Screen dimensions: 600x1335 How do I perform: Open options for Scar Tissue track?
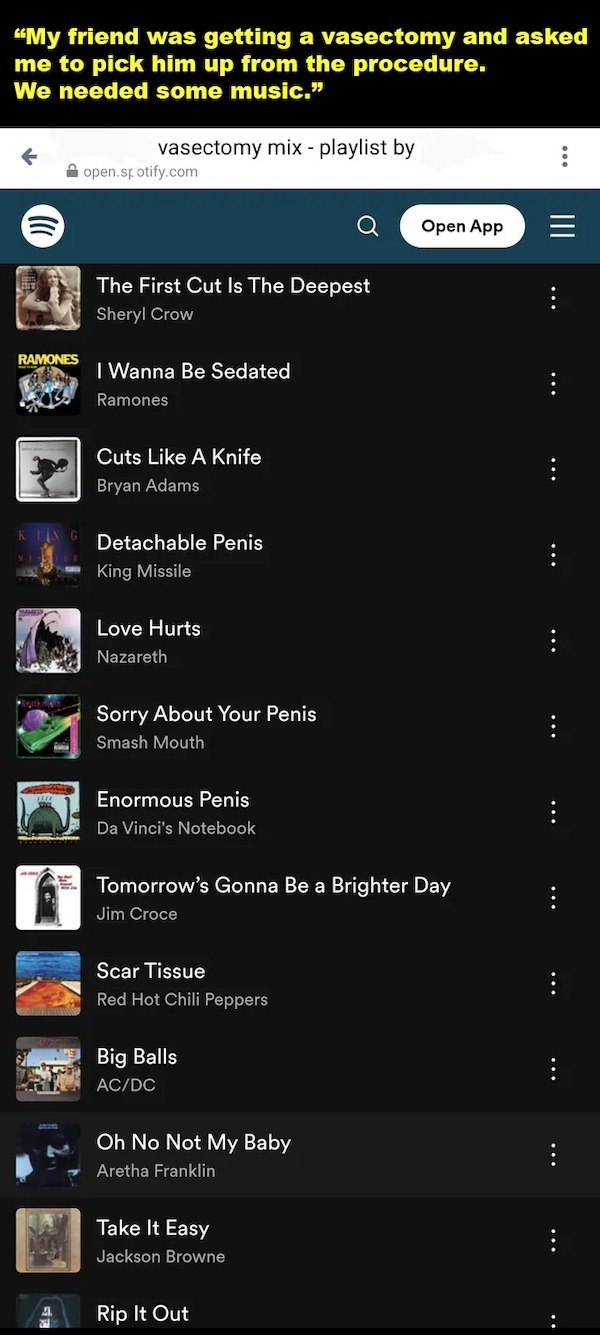pos(553,984)
